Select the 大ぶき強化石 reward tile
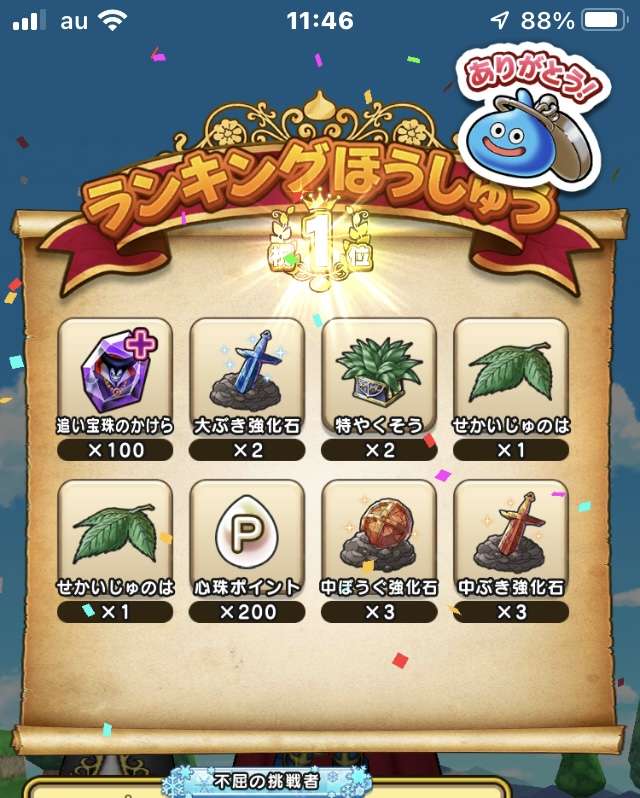The height and width of the screenshot is (798, 640). (247, 370)
